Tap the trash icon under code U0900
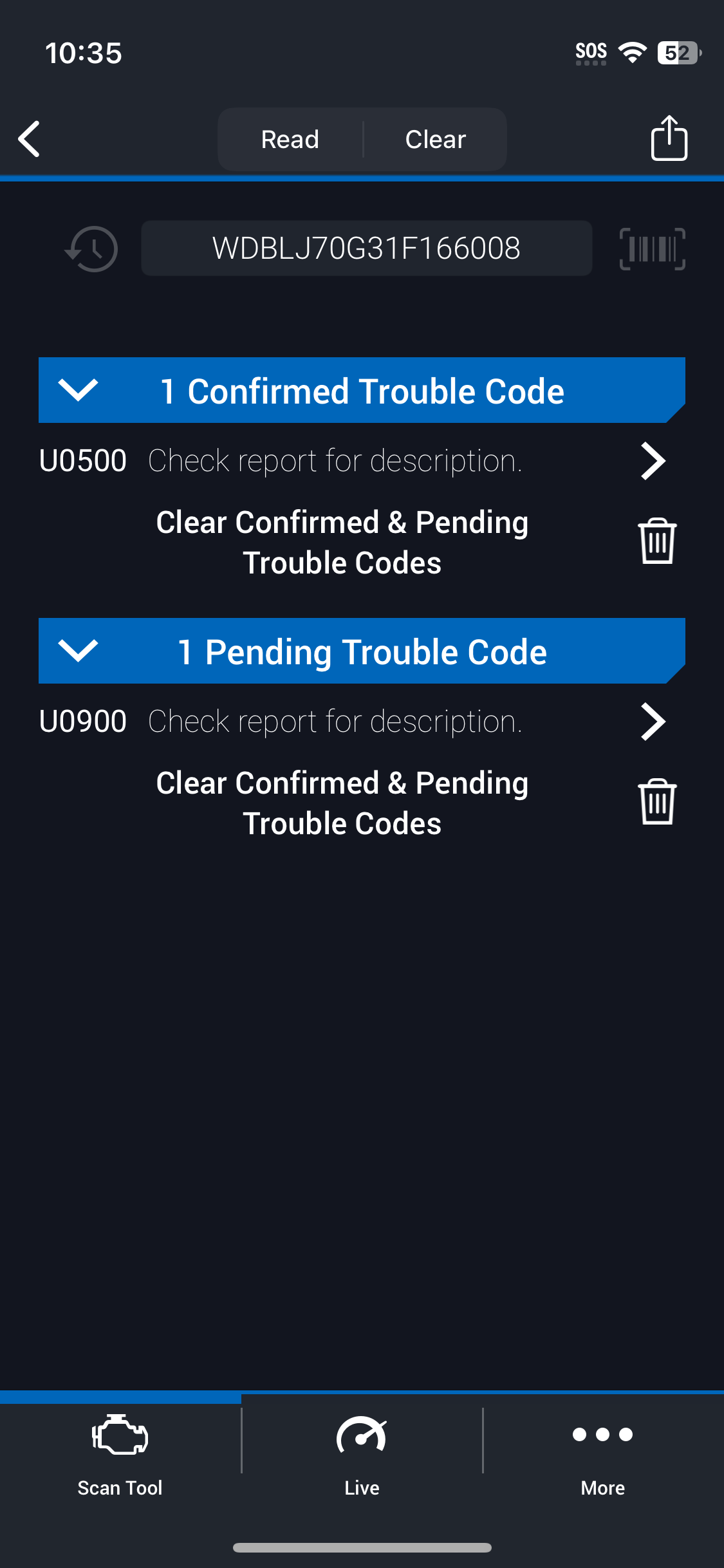Screen dimensions: 724x1568 (x=657, y=802)
